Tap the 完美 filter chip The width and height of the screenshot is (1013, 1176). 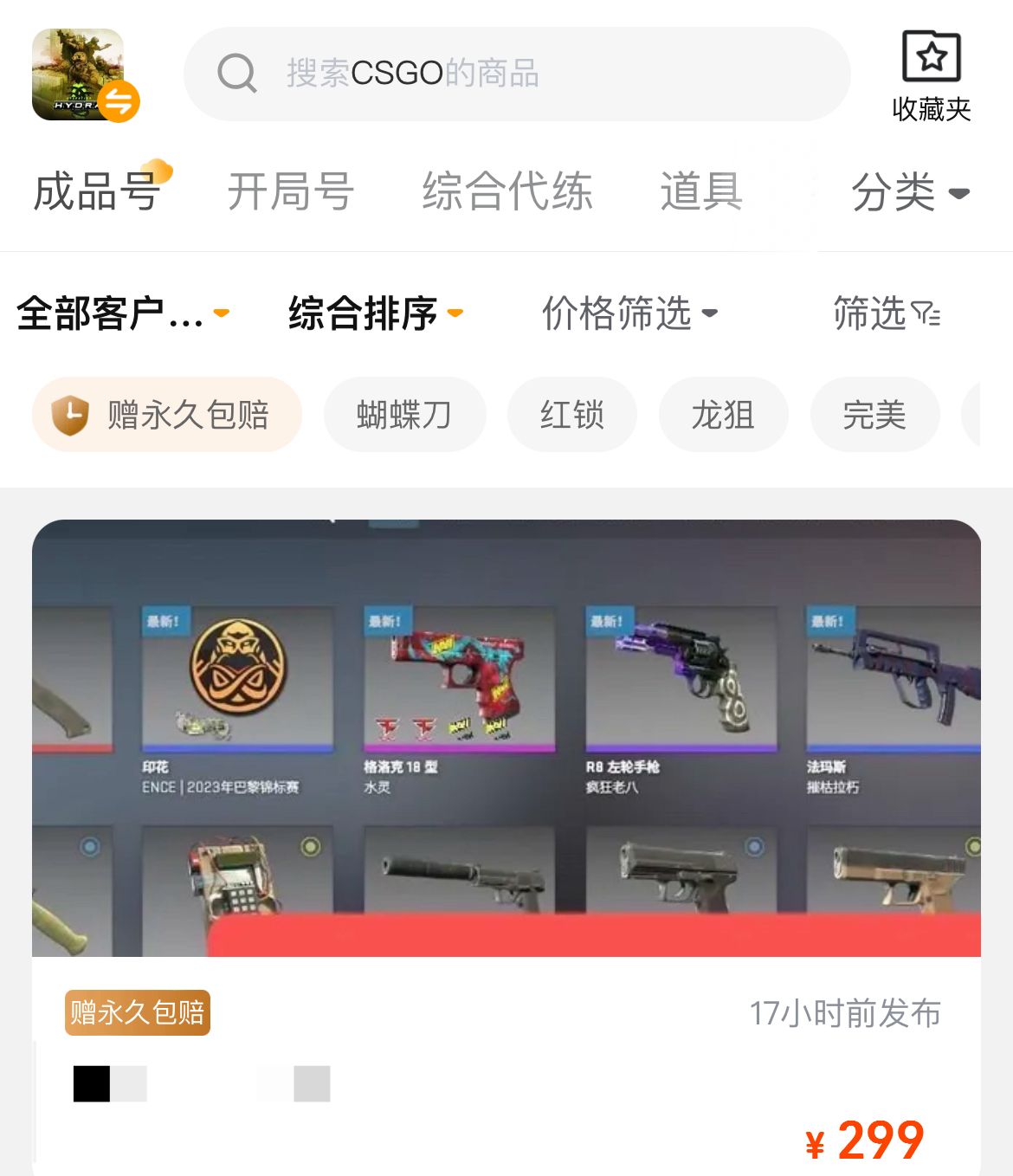click(874, 415)
